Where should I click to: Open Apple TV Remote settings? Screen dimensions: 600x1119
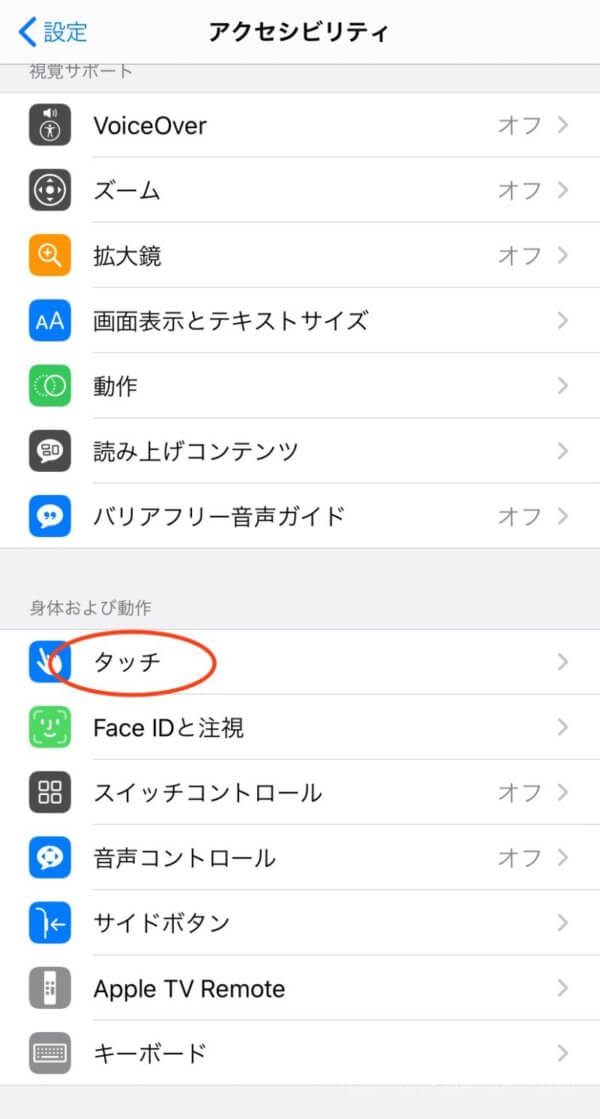coord(300,989)
